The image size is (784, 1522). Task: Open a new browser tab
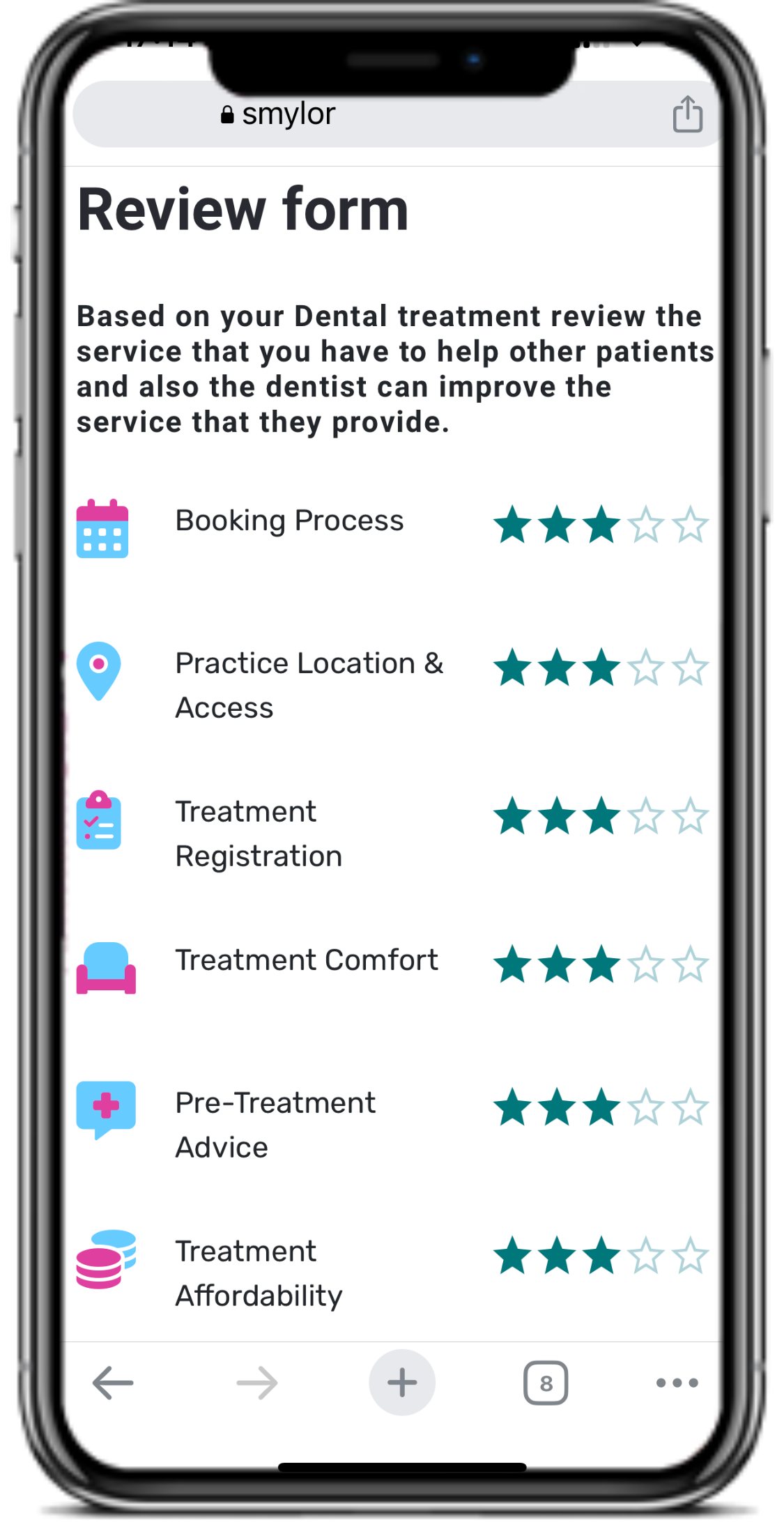tap(402, 1383)
